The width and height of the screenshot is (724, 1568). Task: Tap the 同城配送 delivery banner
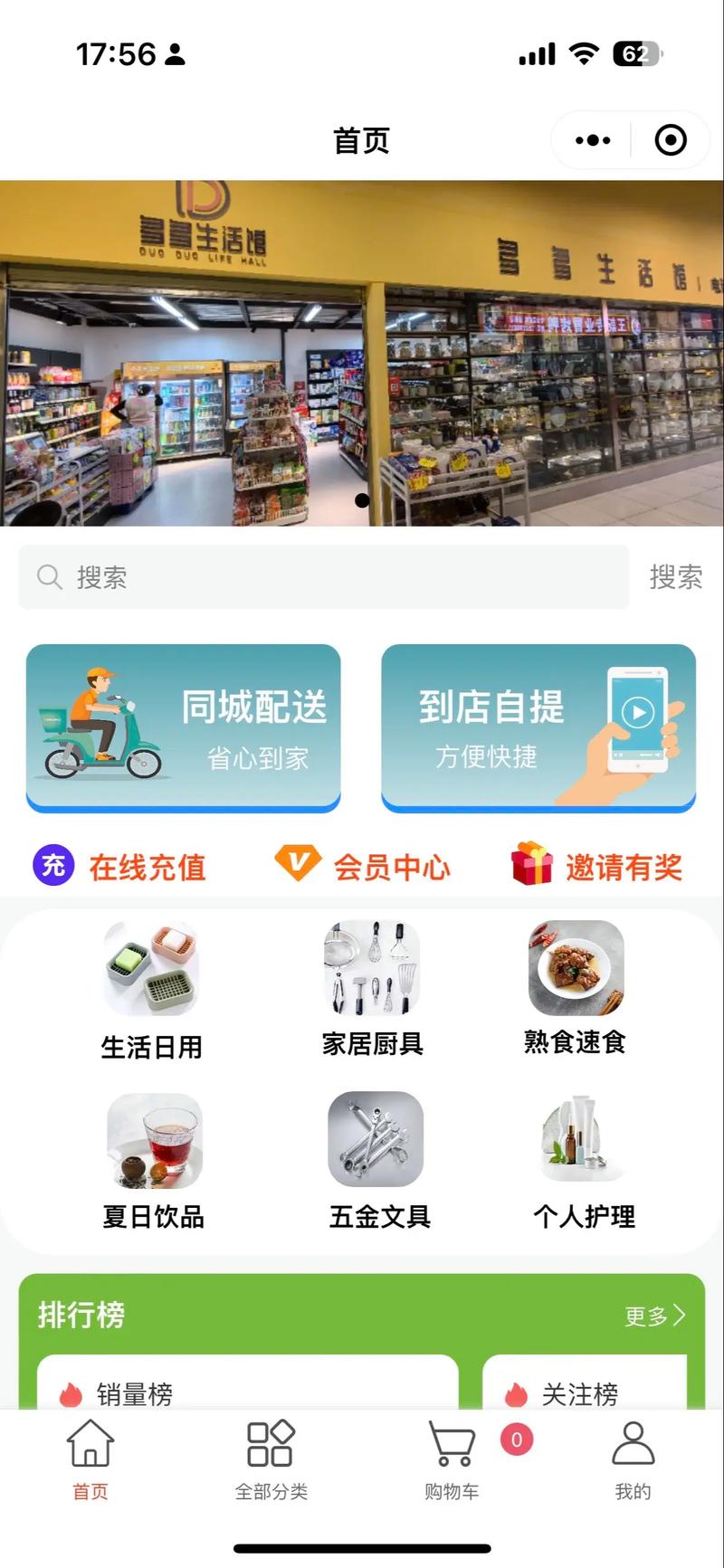click(184, 727)
